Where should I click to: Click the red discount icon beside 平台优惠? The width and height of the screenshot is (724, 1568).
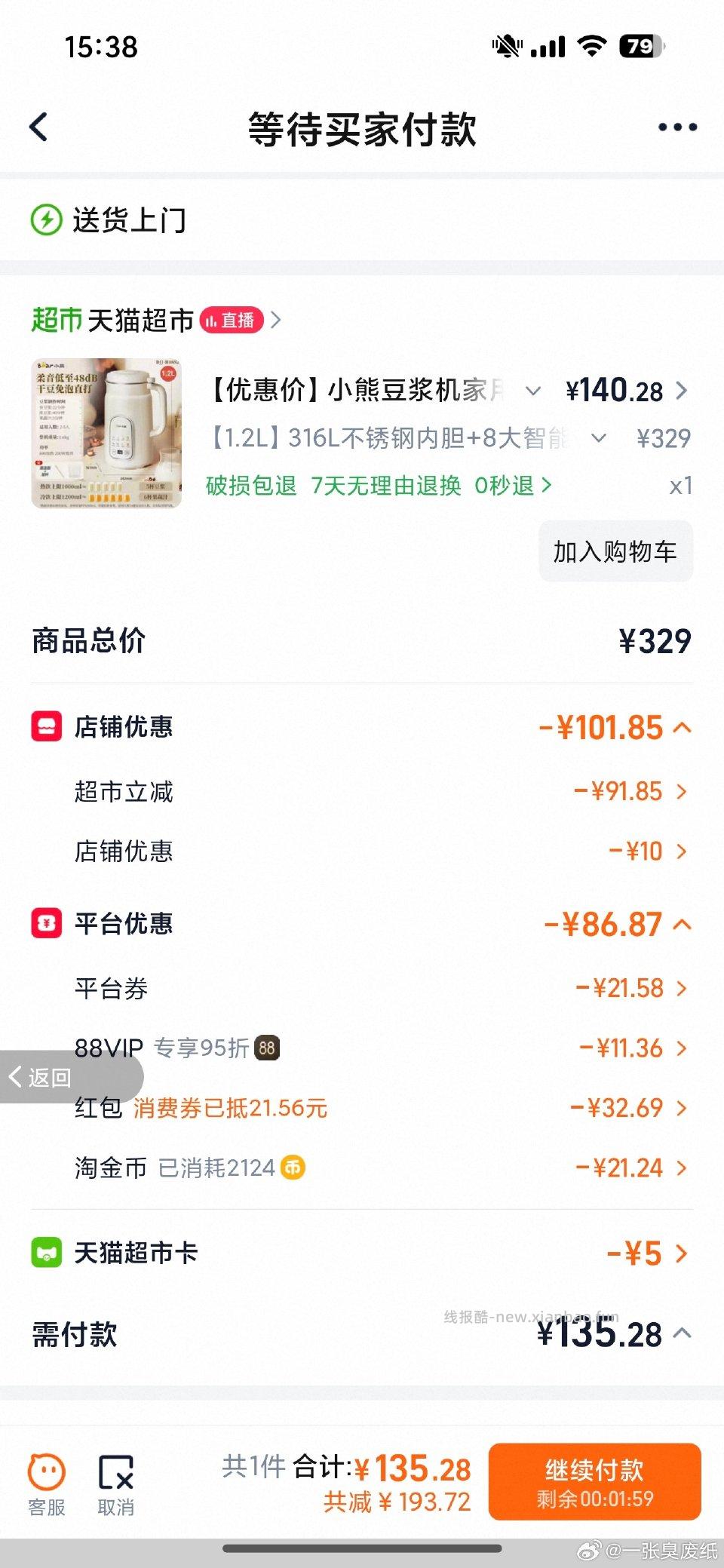tap(46, 924)
